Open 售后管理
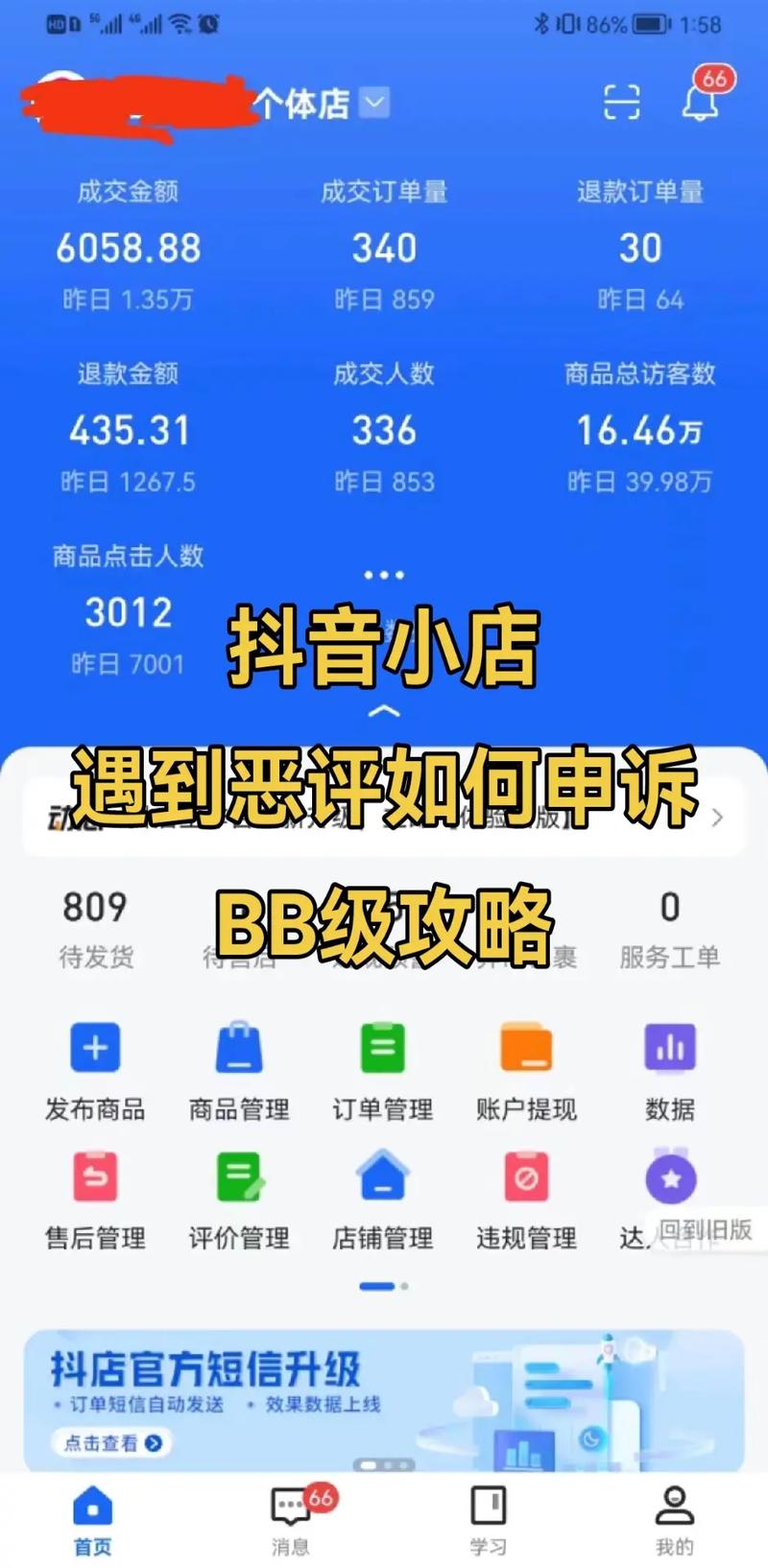Viewport: 768px width, 1568px height. [x=95, y=1200]
